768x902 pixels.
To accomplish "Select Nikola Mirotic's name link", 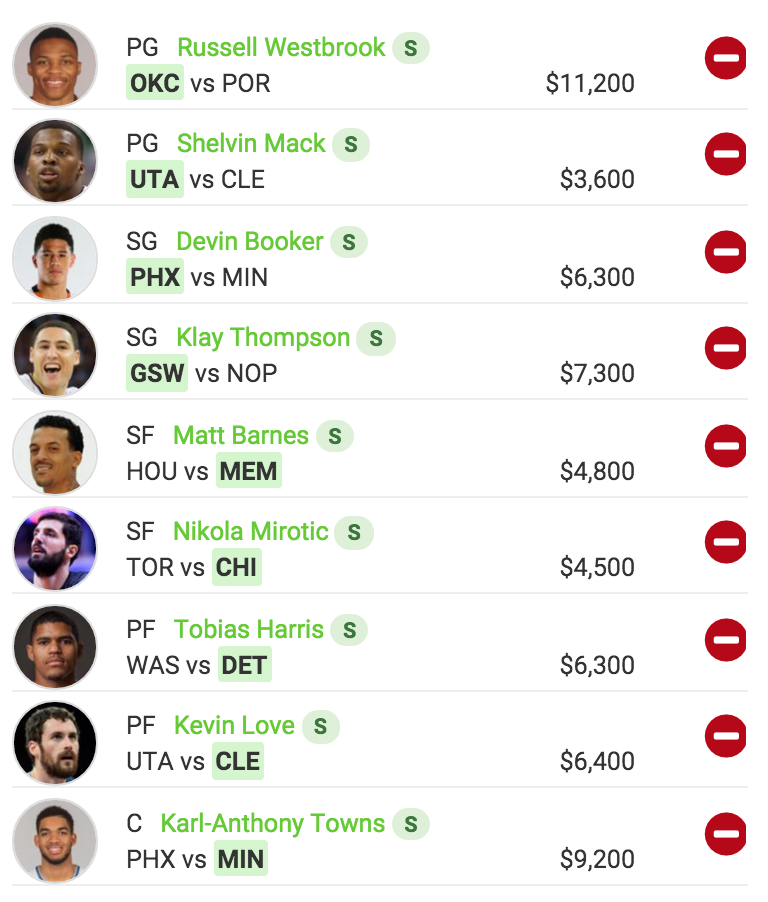I will [x=250, y=532].
